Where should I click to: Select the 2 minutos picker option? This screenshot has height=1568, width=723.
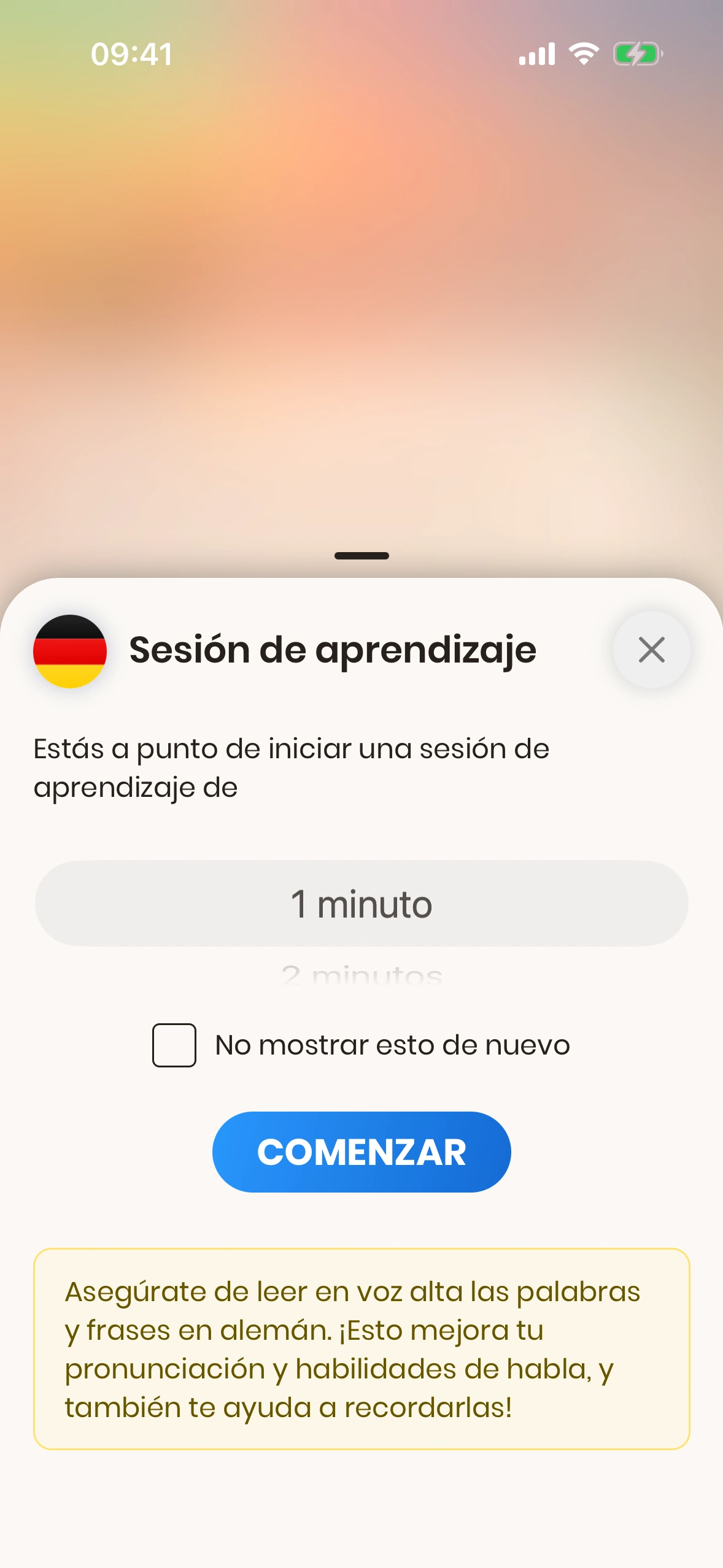pos(361,975)
